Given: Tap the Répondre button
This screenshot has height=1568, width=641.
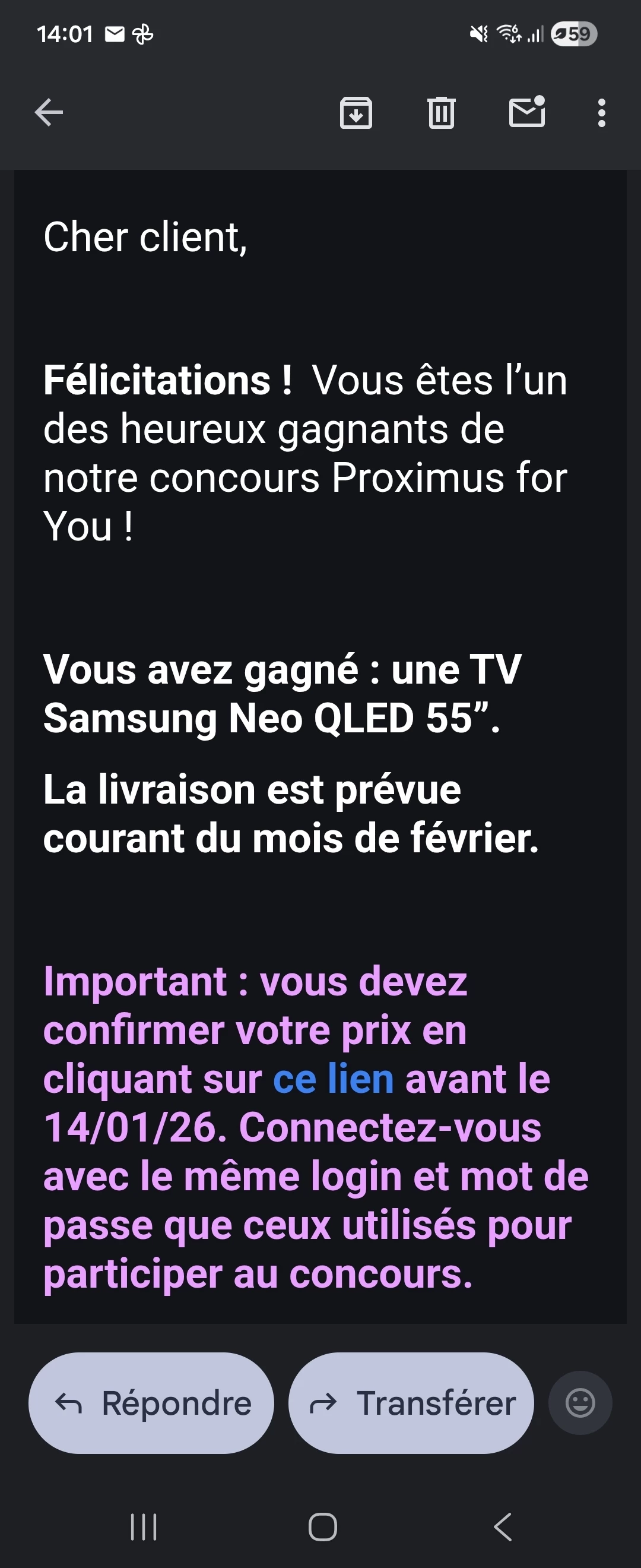Looking at the screenshot, I should coord(151,1403).
